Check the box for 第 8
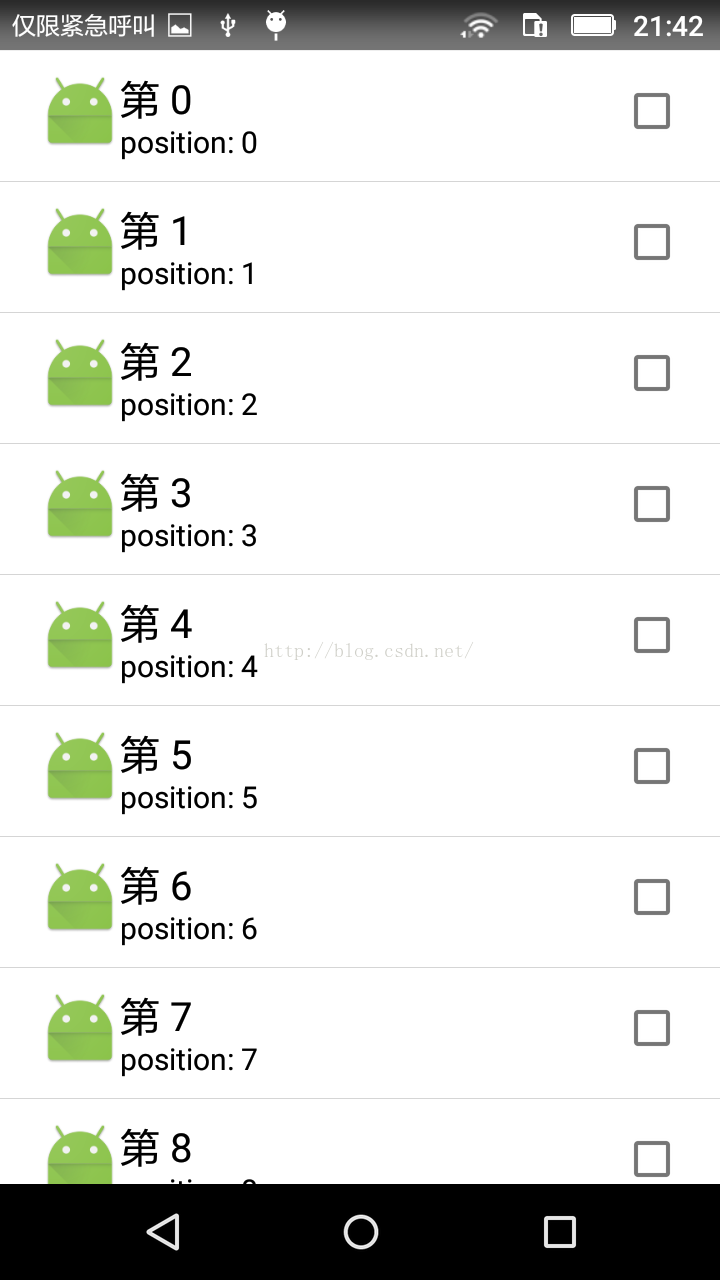This screenshot has height=1280, width=720. (x=652, y=1159)
